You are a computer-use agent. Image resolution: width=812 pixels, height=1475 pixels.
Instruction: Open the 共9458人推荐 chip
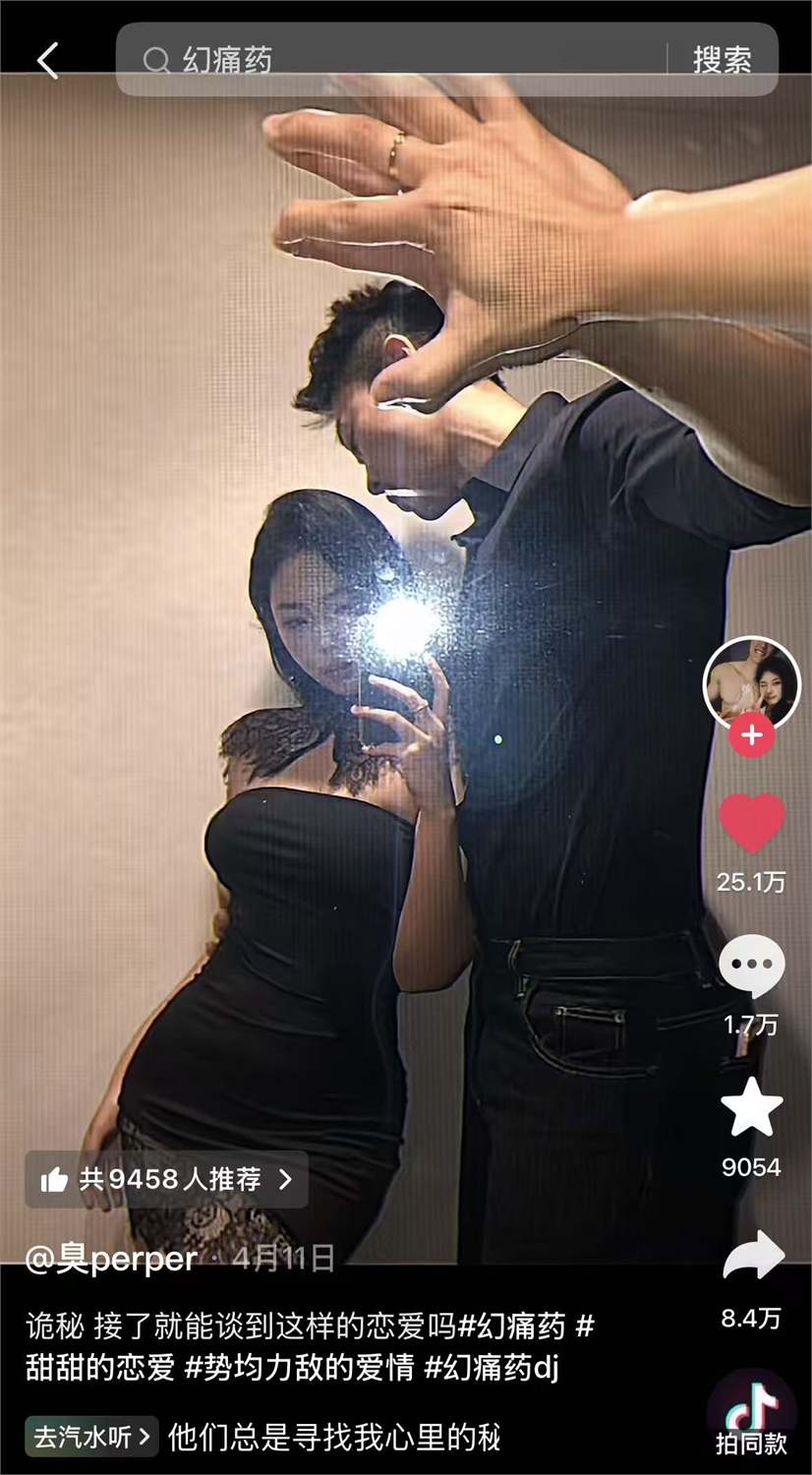[x=166, y=1179]
